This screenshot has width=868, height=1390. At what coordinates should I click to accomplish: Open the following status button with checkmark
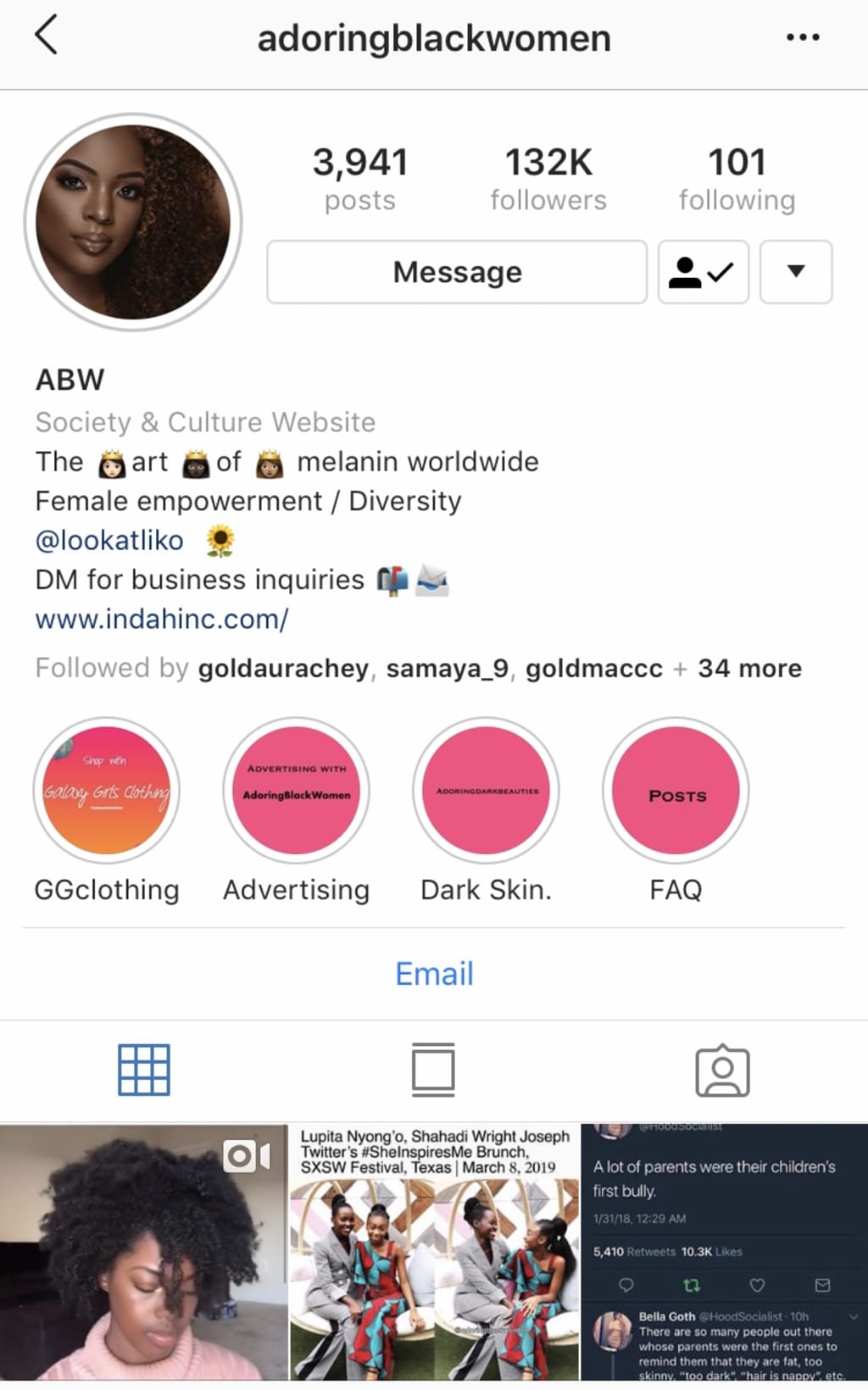pos(703,272)
